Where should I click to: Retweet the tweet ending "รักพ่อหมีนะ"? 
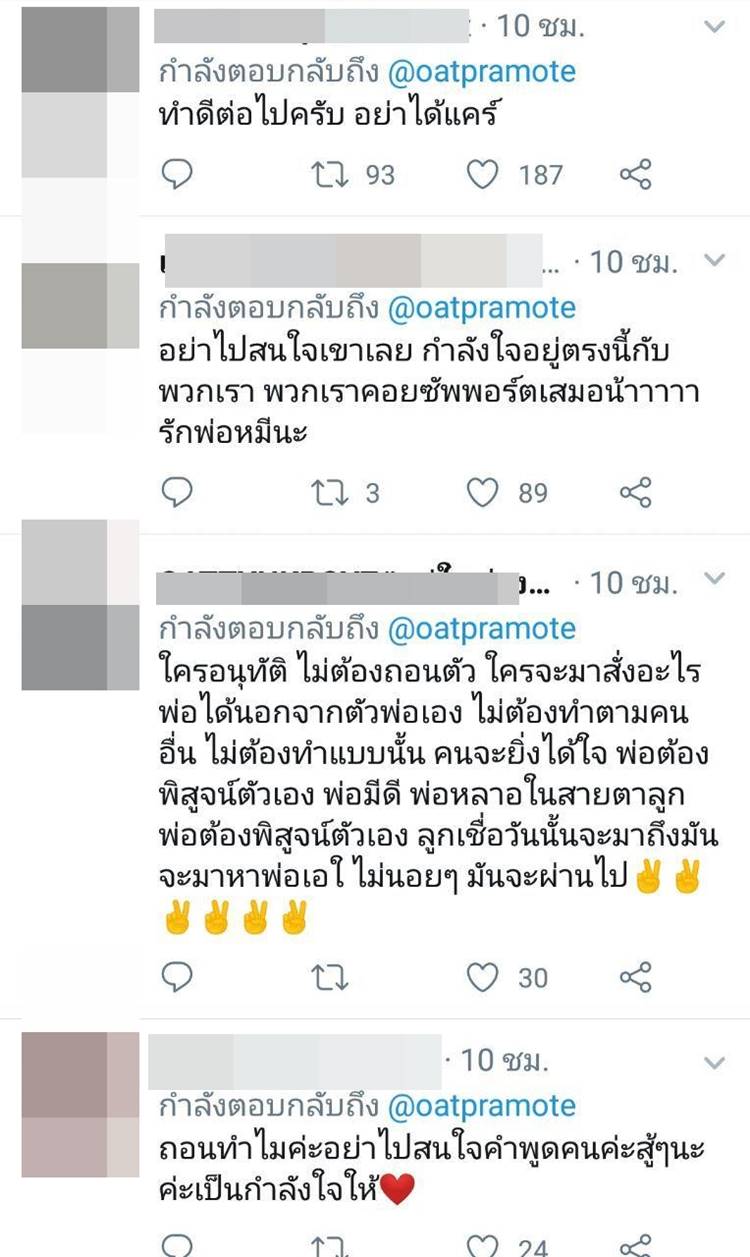click(327, 492)
